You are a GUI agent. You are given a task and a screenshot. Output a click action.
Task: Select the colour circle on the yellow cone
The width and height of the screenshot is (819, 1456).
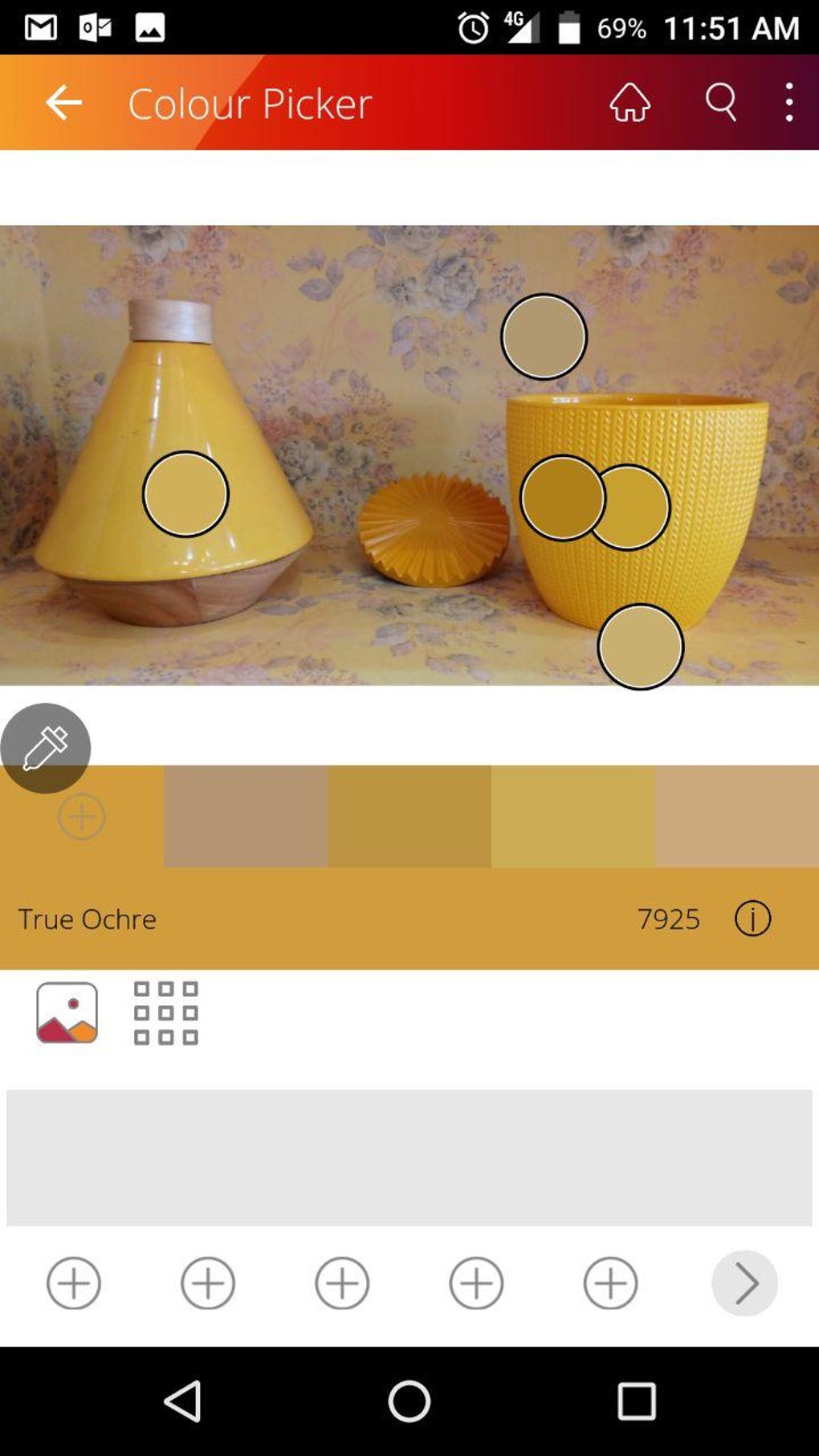click(185, 494)
